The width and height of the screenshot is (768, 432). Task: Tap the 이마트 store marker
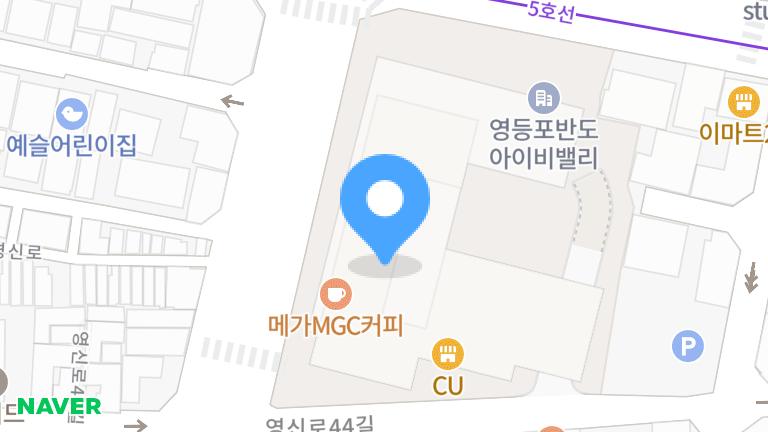pyautogui.click(x=743, y=101)
